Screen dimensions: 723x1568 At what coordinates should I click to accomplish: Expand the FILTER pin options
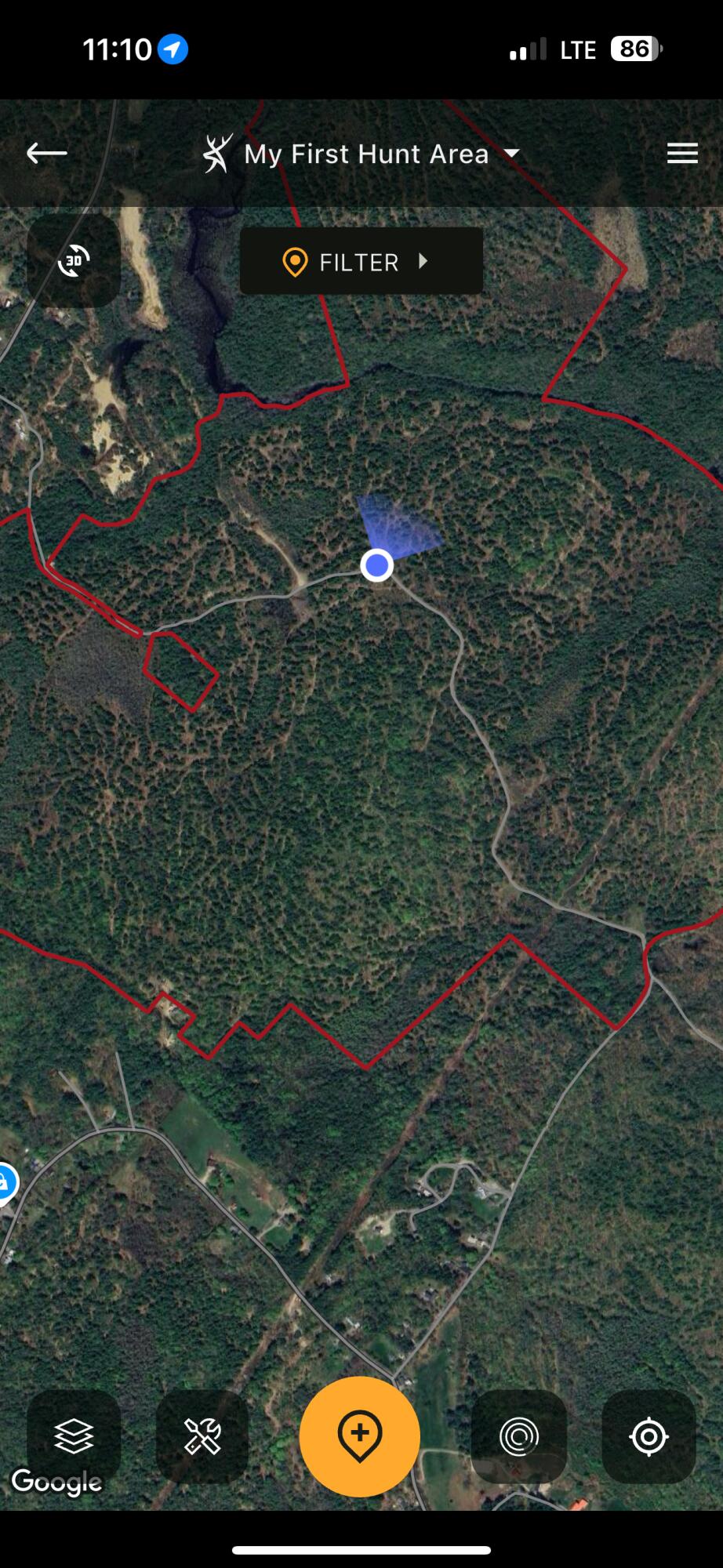[361, 261]
